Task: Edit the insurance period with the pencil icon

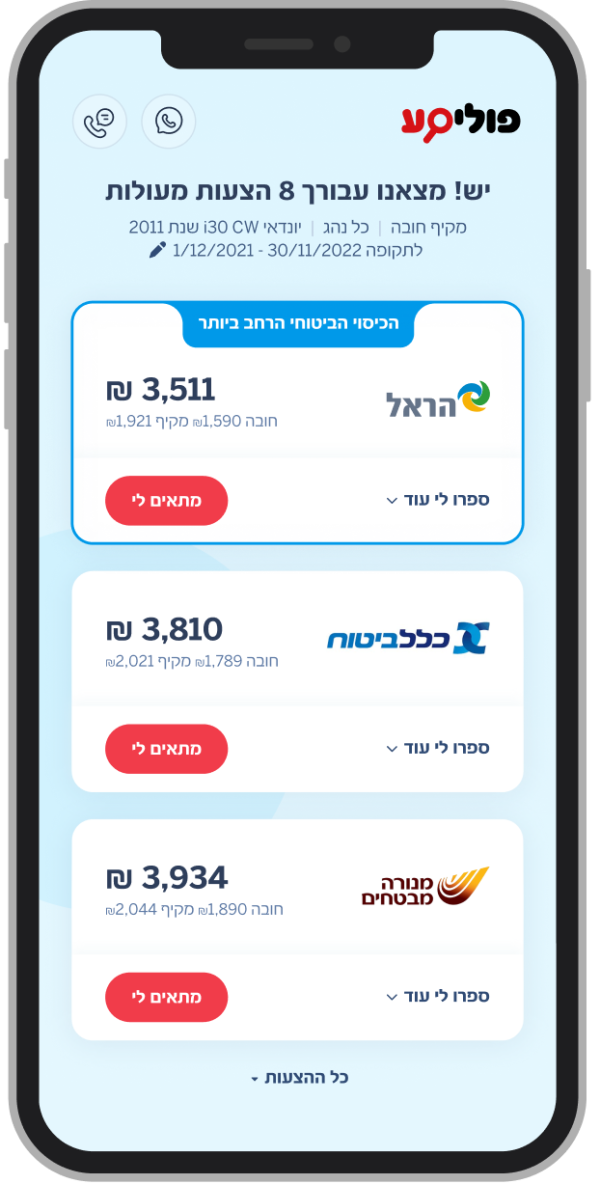Action: click(x=156, y=250)
